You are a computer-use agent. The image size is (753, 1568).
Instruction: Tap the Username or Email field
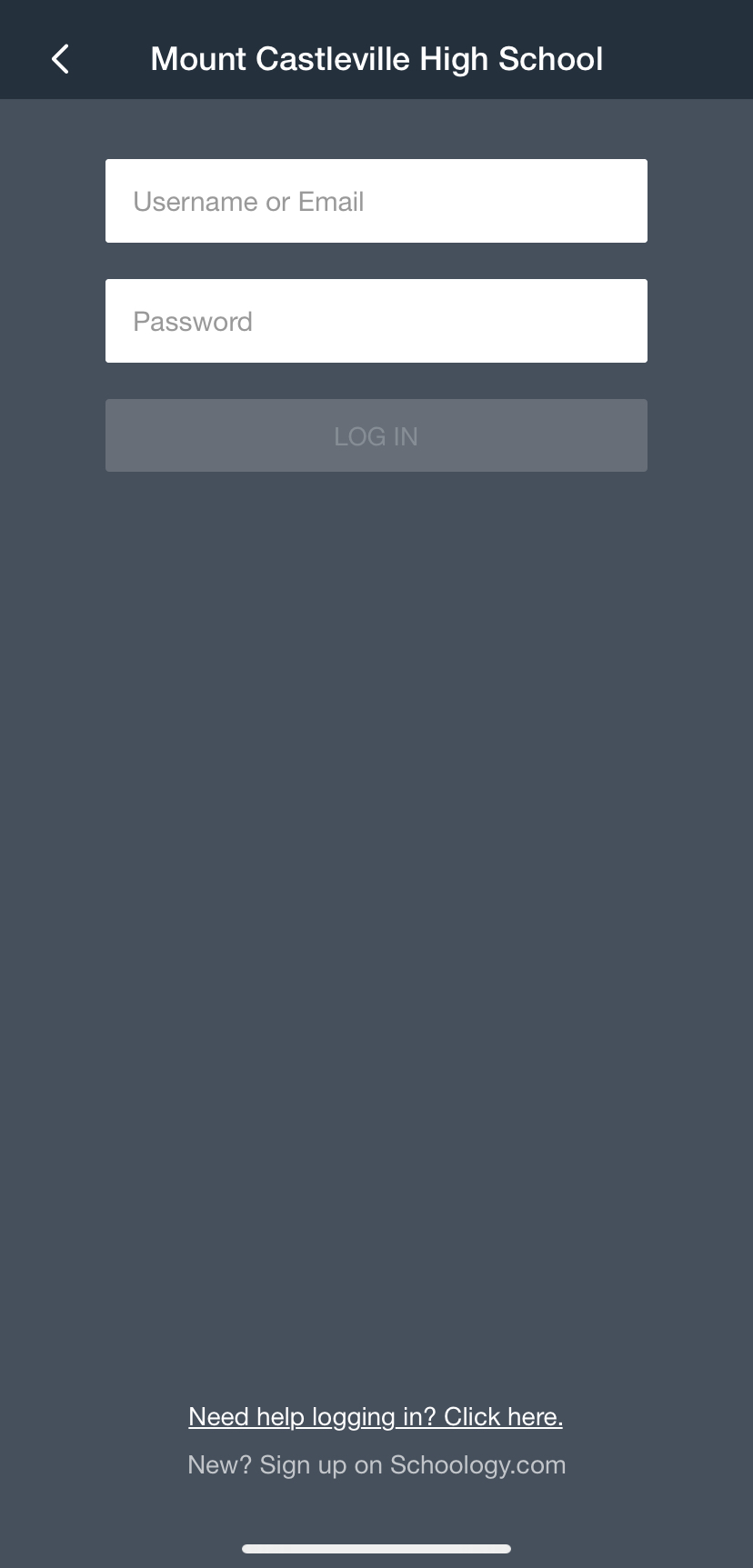pos(376,201)
